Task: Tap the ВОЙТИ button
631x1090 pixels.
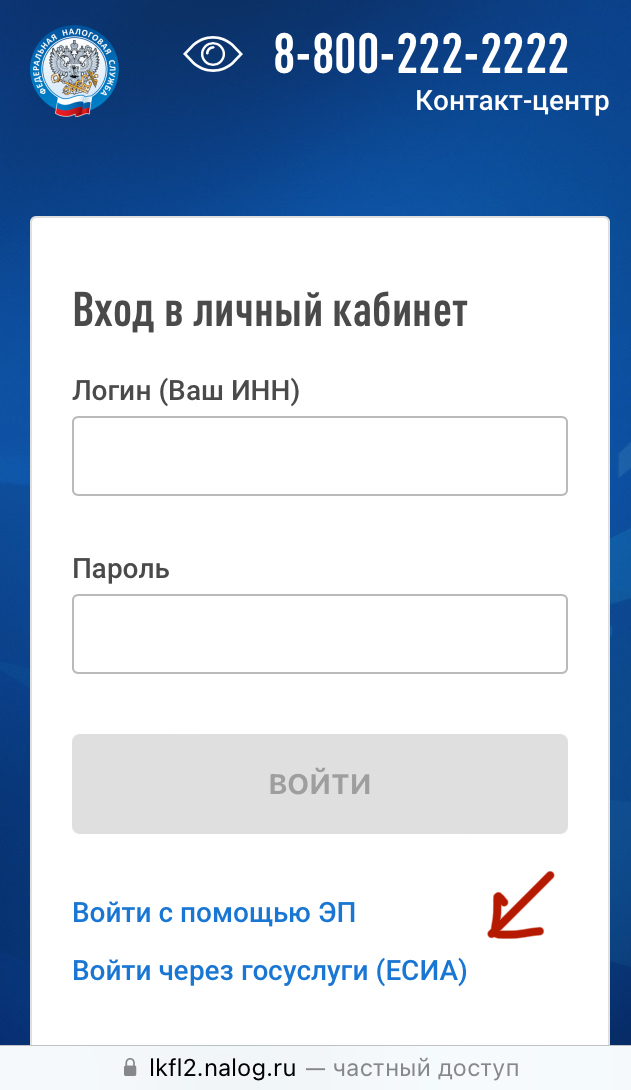Action: [x=320, y=784]
